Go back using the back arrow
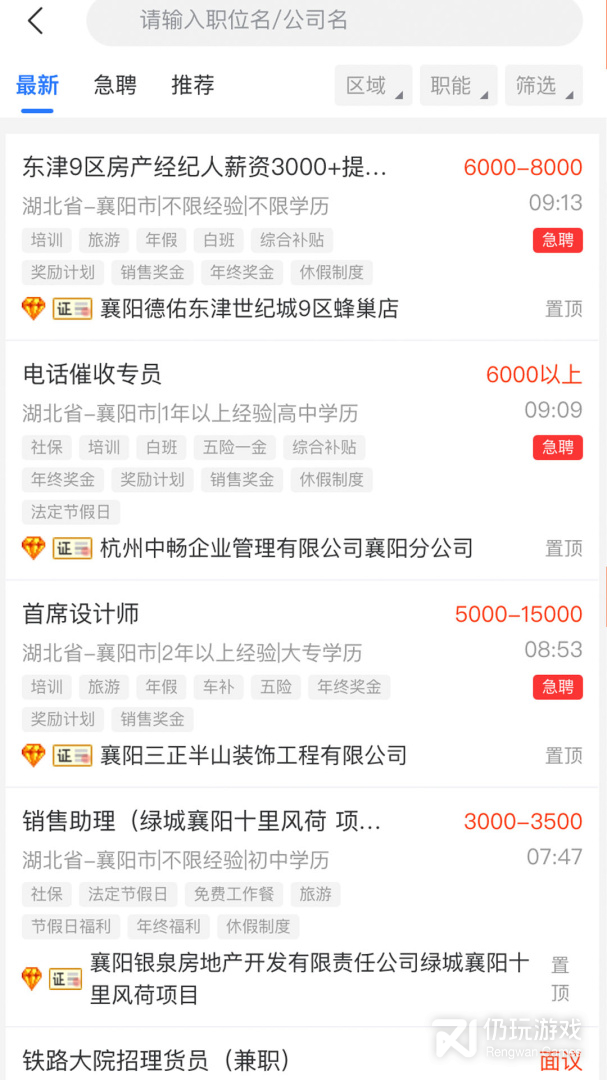The image size is (607, 1080). click(36, 21)
